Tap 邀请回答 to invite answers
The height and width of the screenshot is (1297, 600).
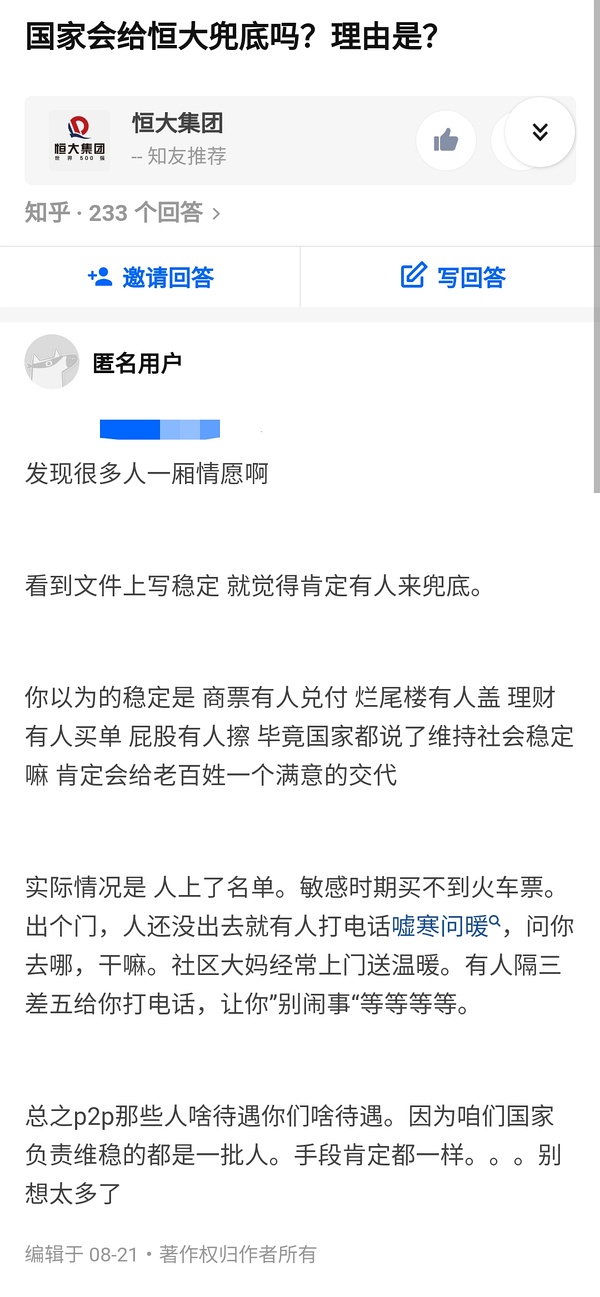150,277
